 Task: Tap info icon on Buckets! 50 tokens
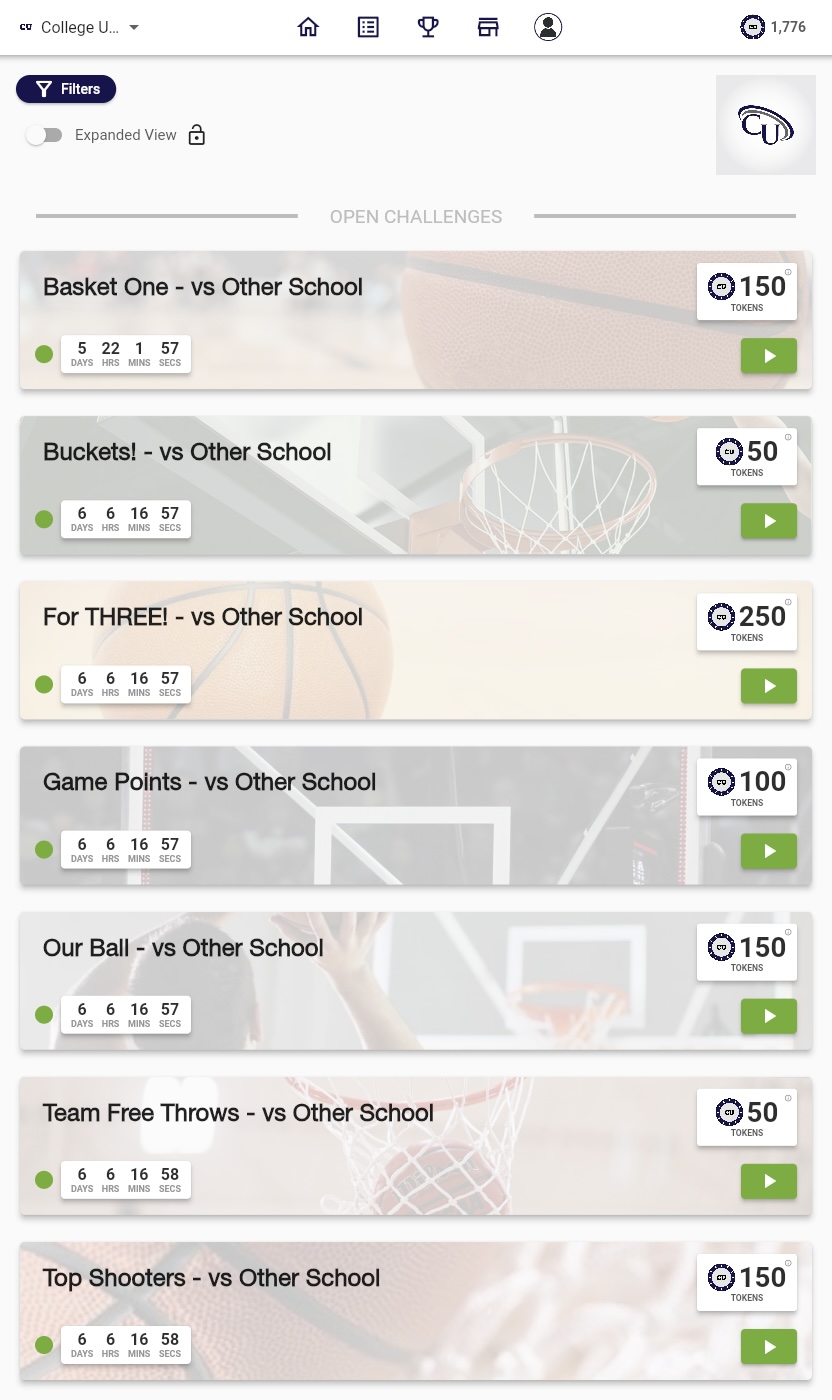[x=788, y=437]
